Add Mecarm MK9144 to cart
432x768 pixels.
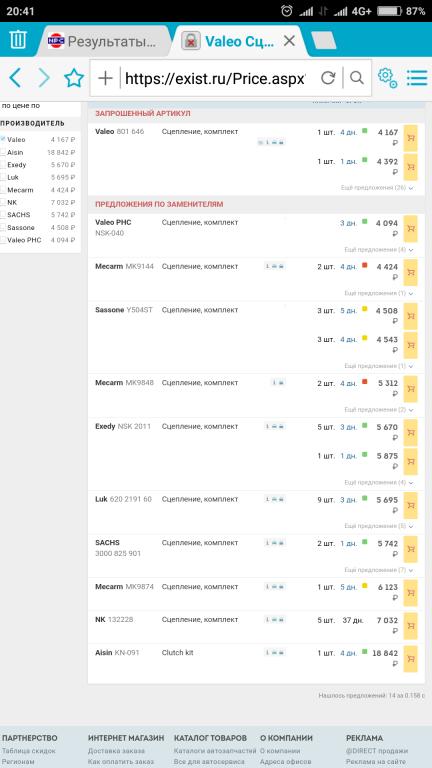point(410,272)
